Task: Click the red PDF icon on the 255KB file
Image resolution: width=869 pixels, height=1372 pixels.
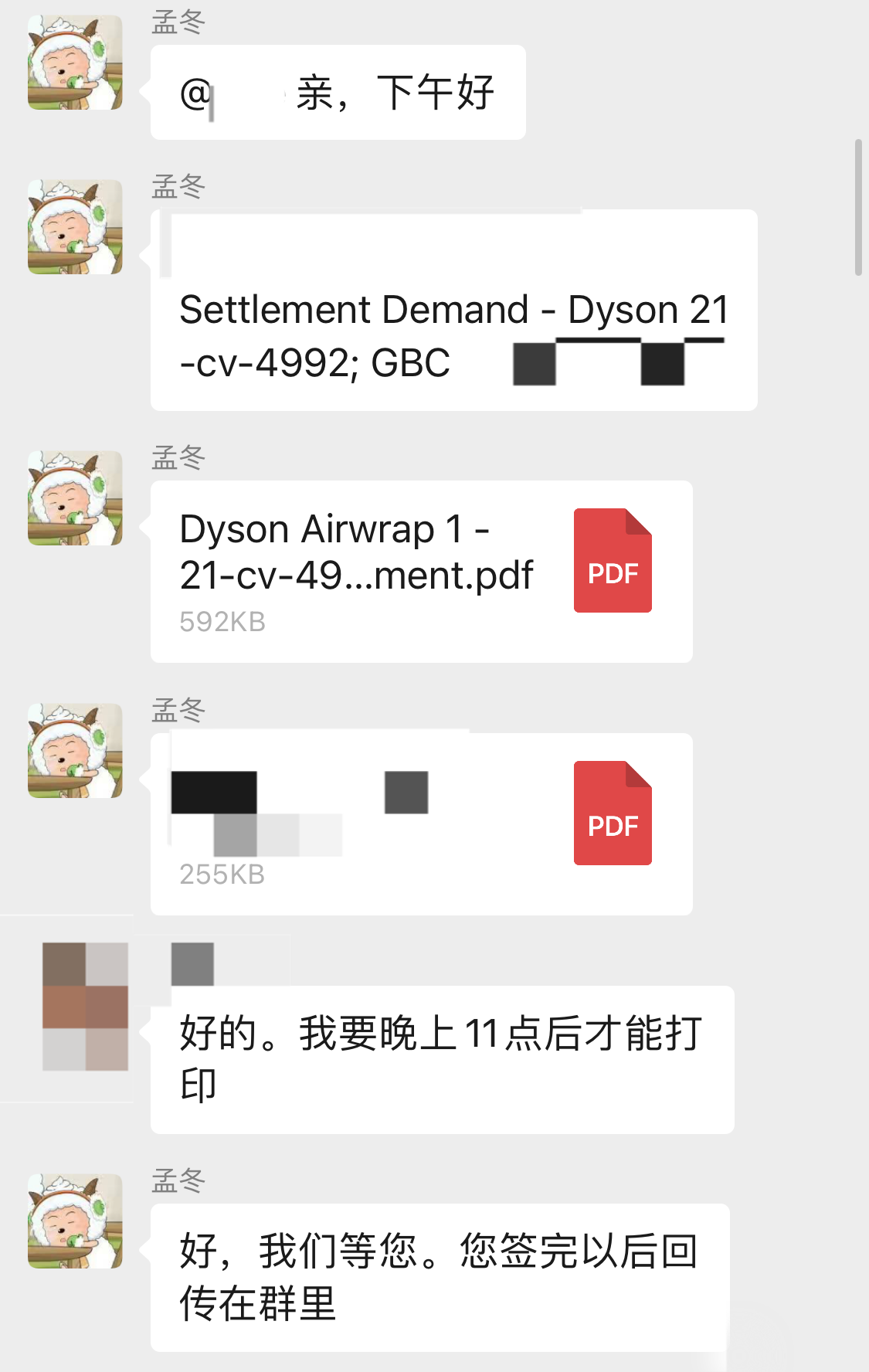Action: [613, 813]
